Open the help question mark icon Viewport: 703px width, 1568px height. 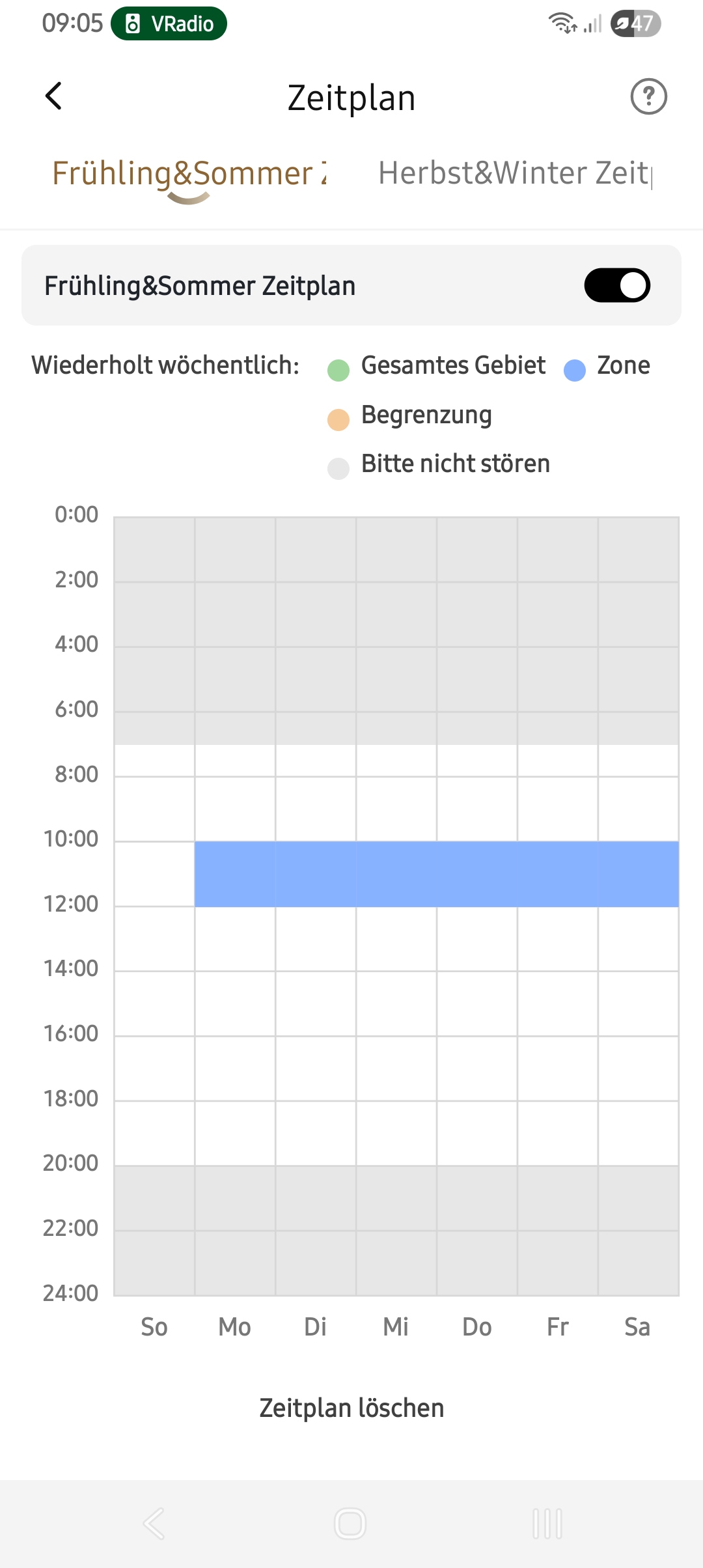648,97
